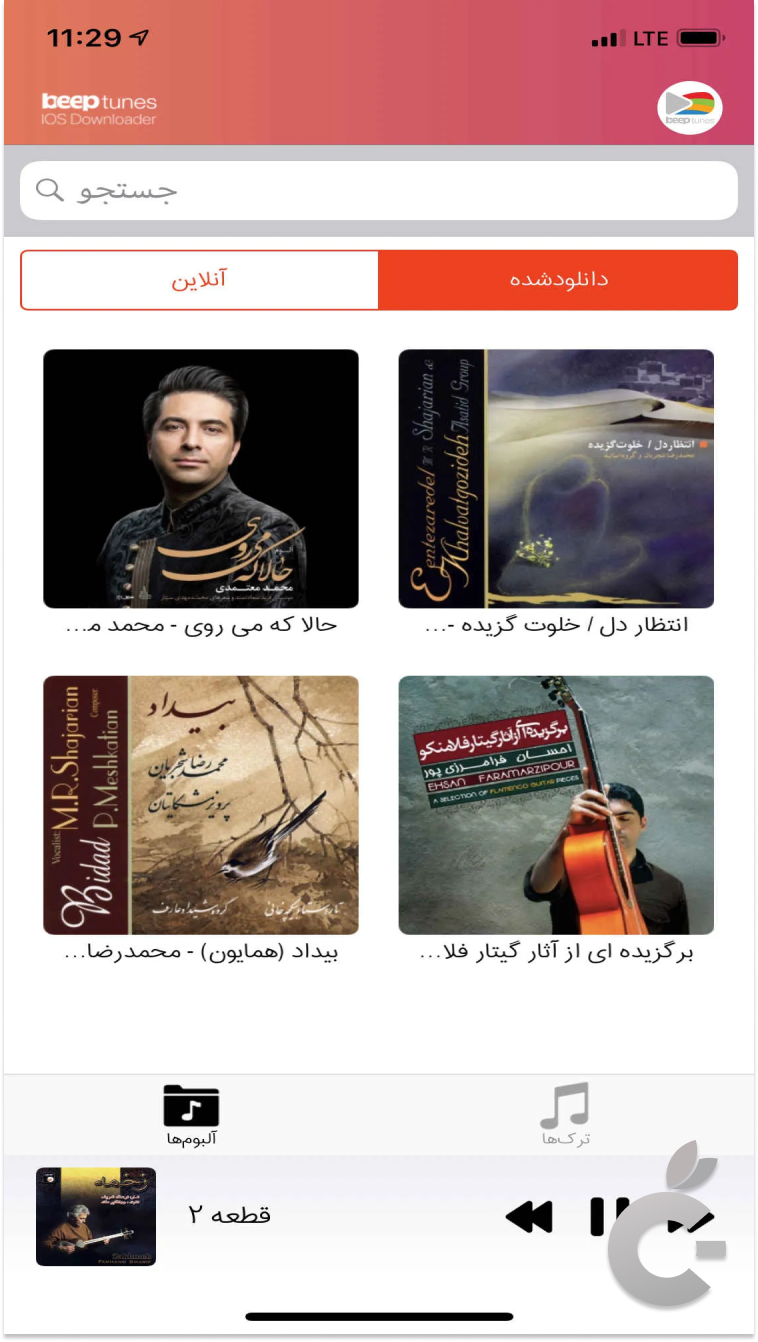Tap the beeptunes round icon in header
758x1342 pixels.
click(690, 108)
